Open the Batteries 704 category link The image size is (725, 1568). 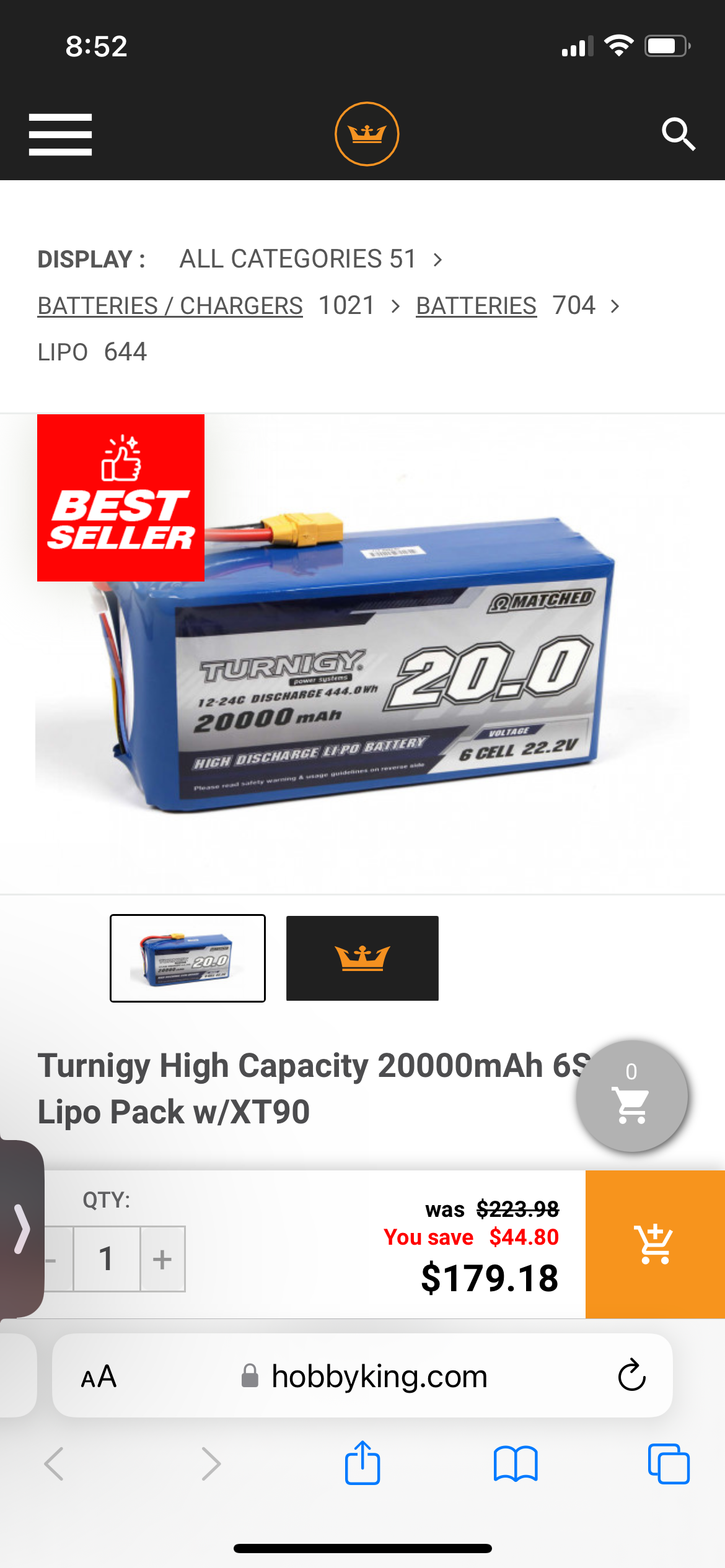tap(476, 306)
